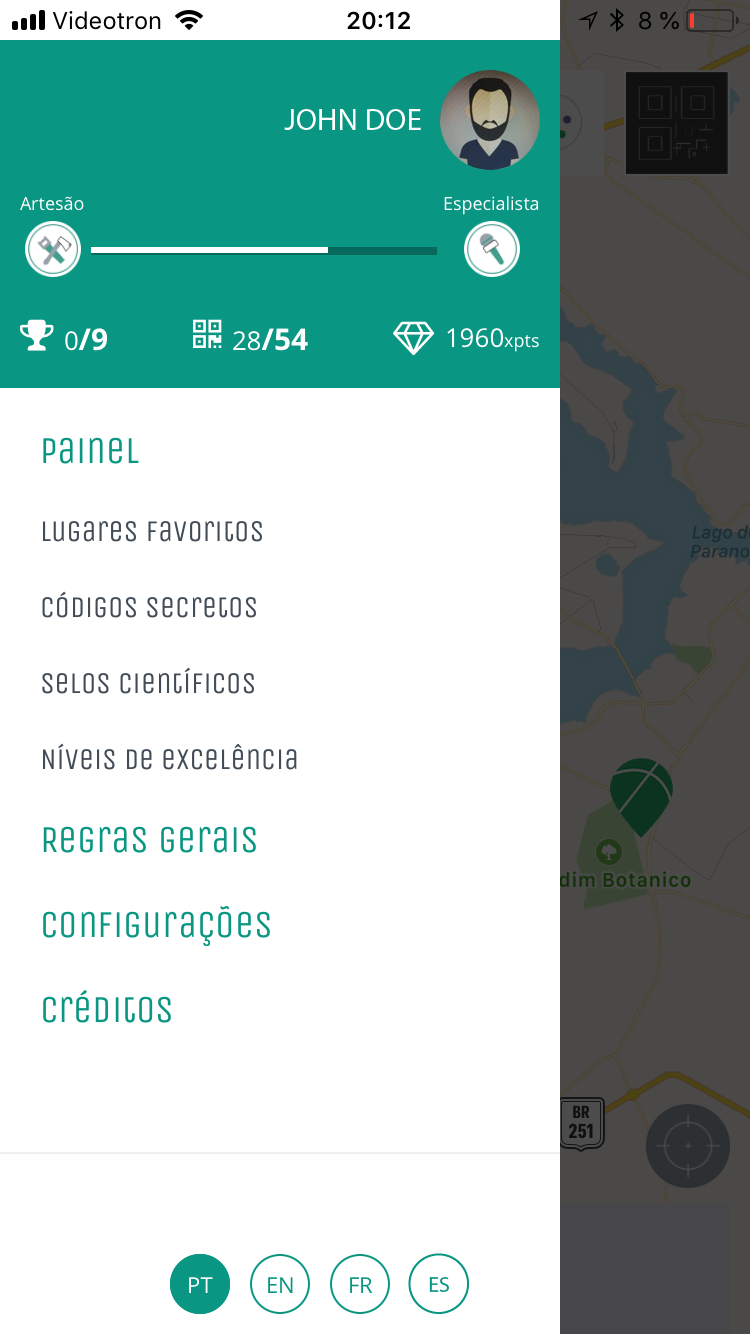Open the Créditos page
The height and width of the screenshot is (1334, 750).
coord(107,1009)
